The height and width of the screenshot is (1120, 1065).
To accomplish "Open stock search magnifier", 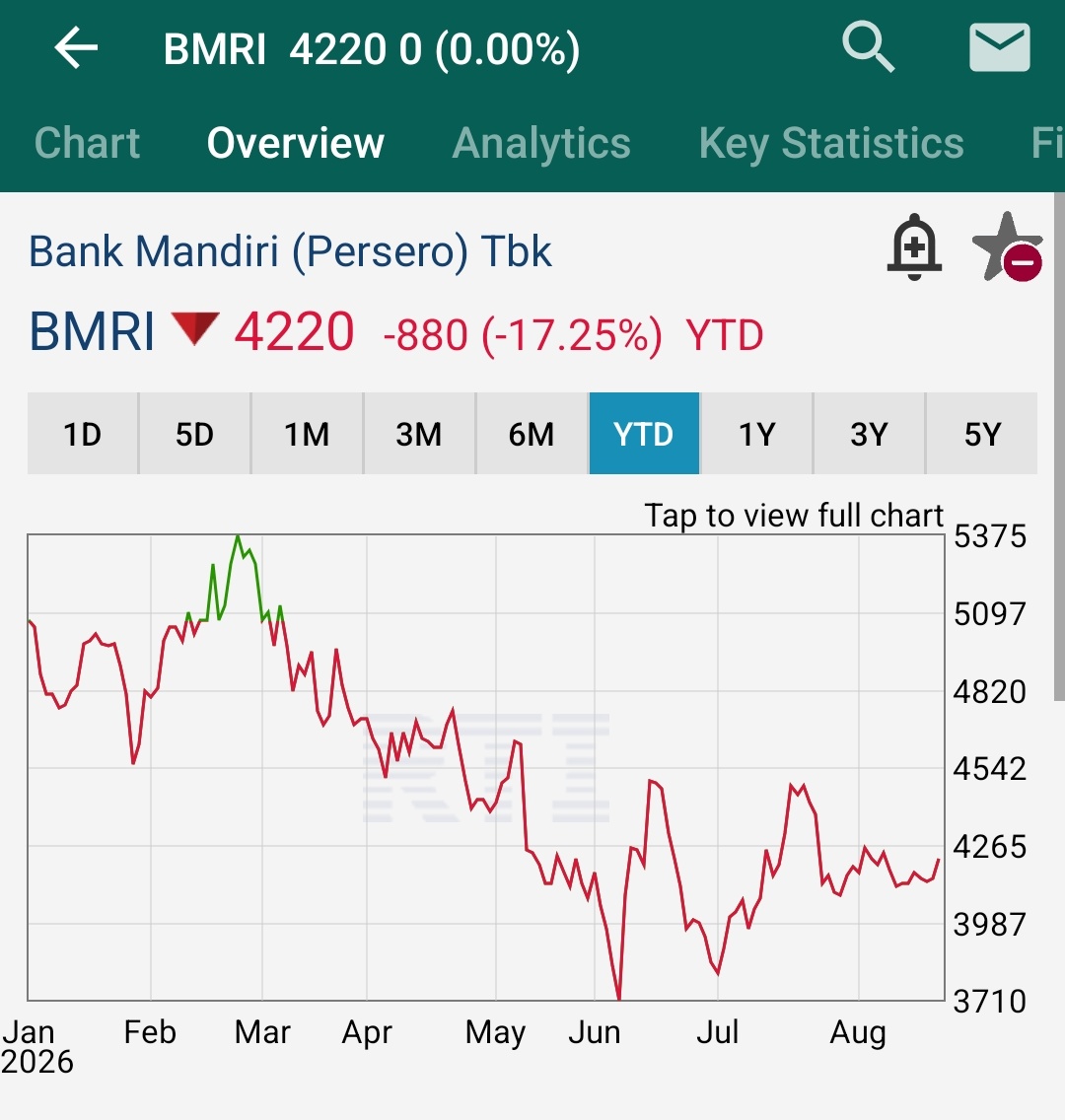I will [868, 46].
